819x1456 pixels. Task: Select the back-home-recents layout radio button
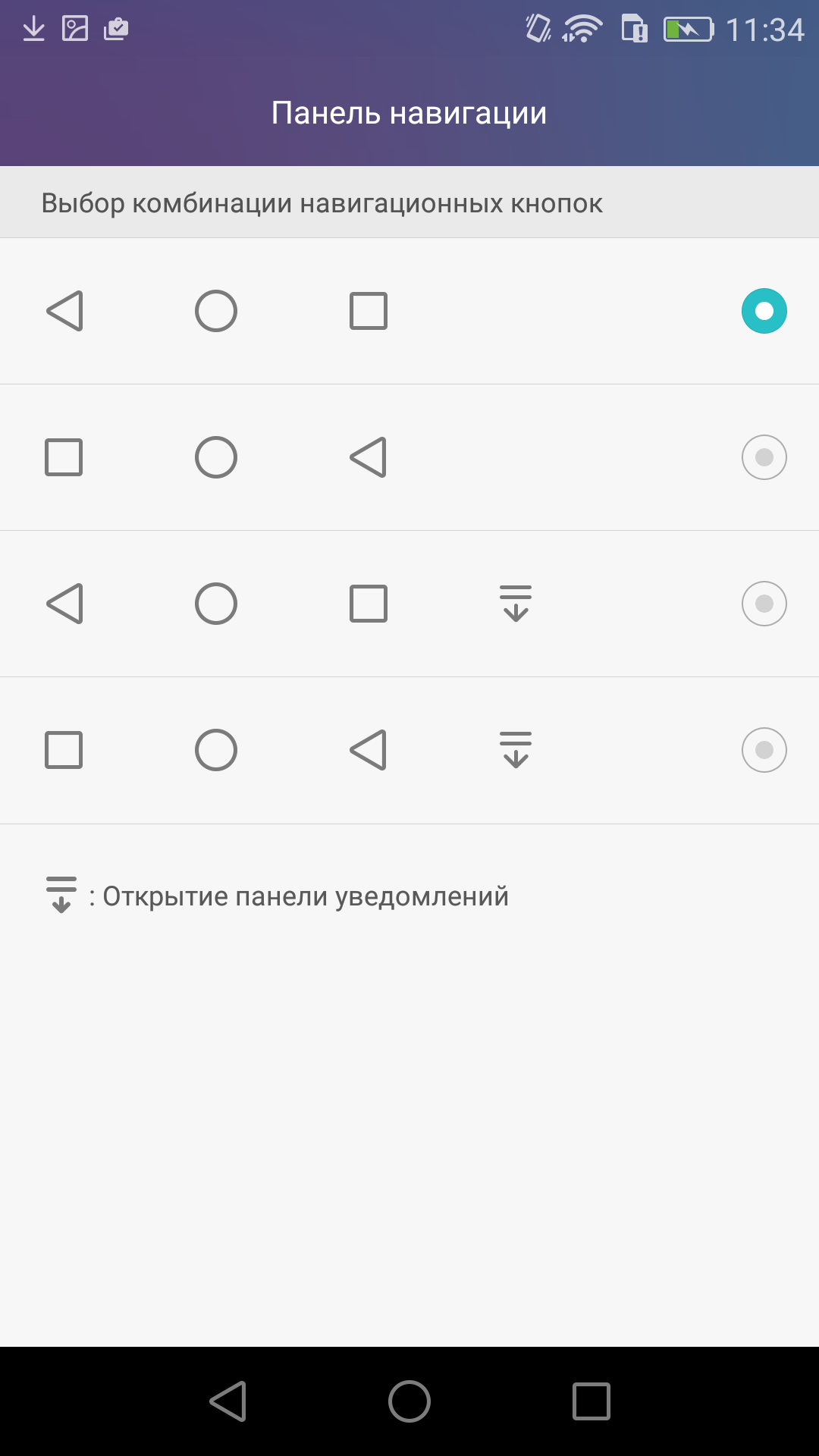pos(764,311)
